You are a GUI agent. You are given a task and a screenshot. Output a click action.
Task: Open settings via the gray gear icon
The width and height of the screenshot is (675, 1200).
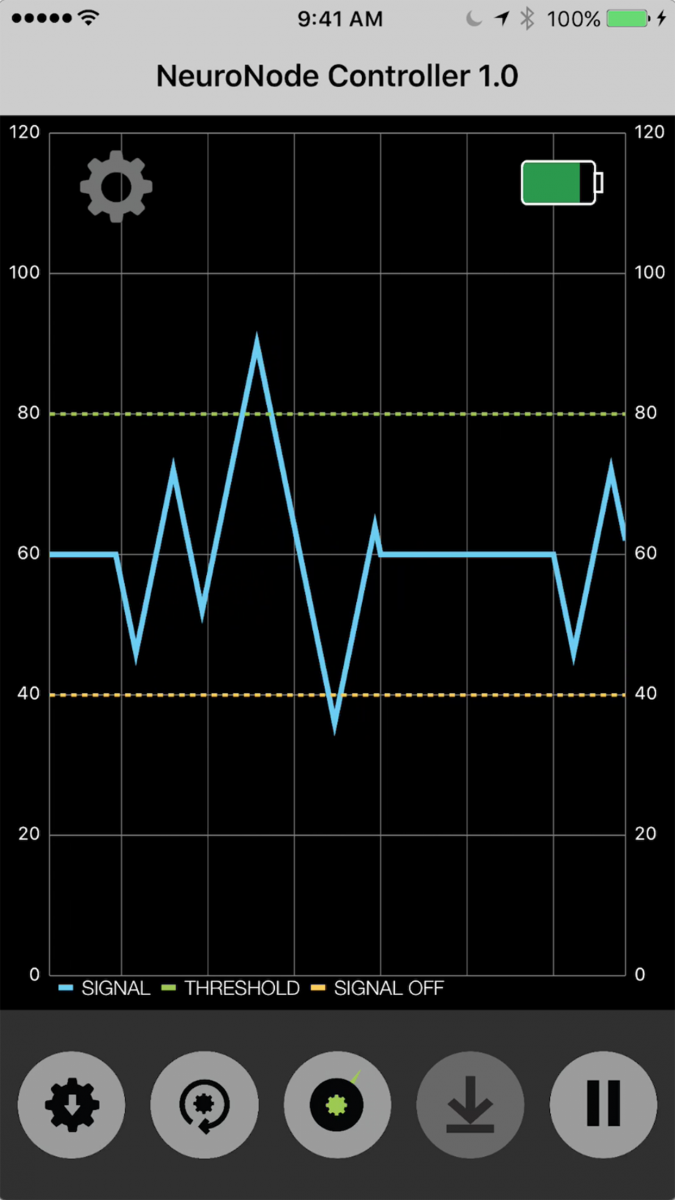point(116,186)
